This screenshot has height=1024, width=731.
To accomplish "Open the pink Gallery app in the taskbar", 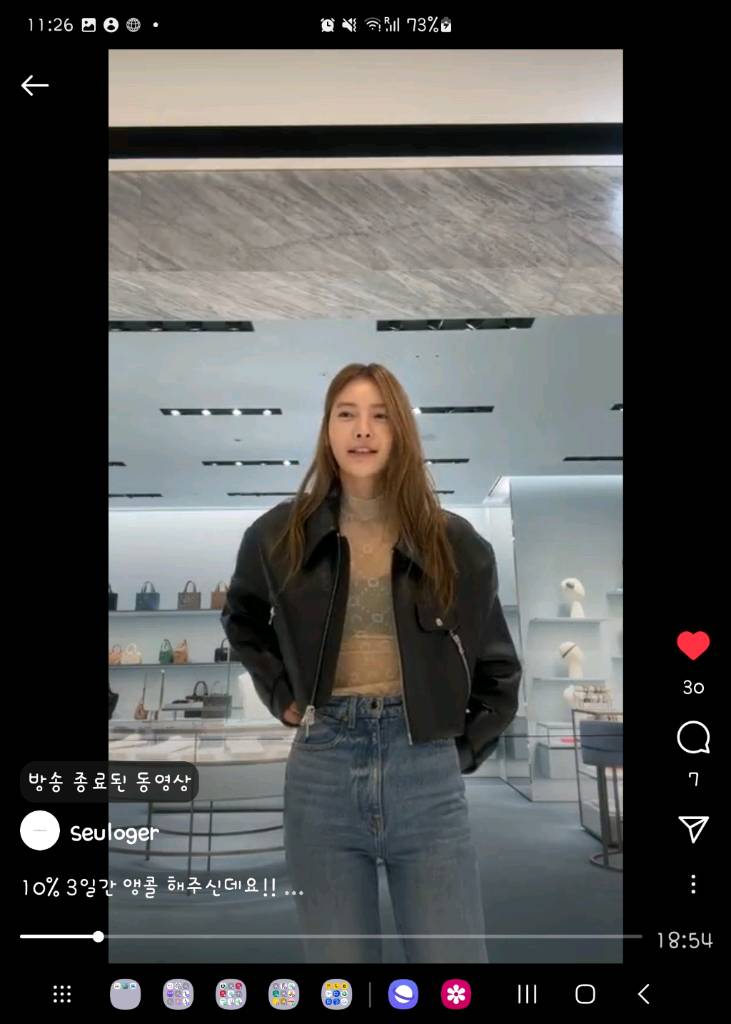I will point(456,995).
